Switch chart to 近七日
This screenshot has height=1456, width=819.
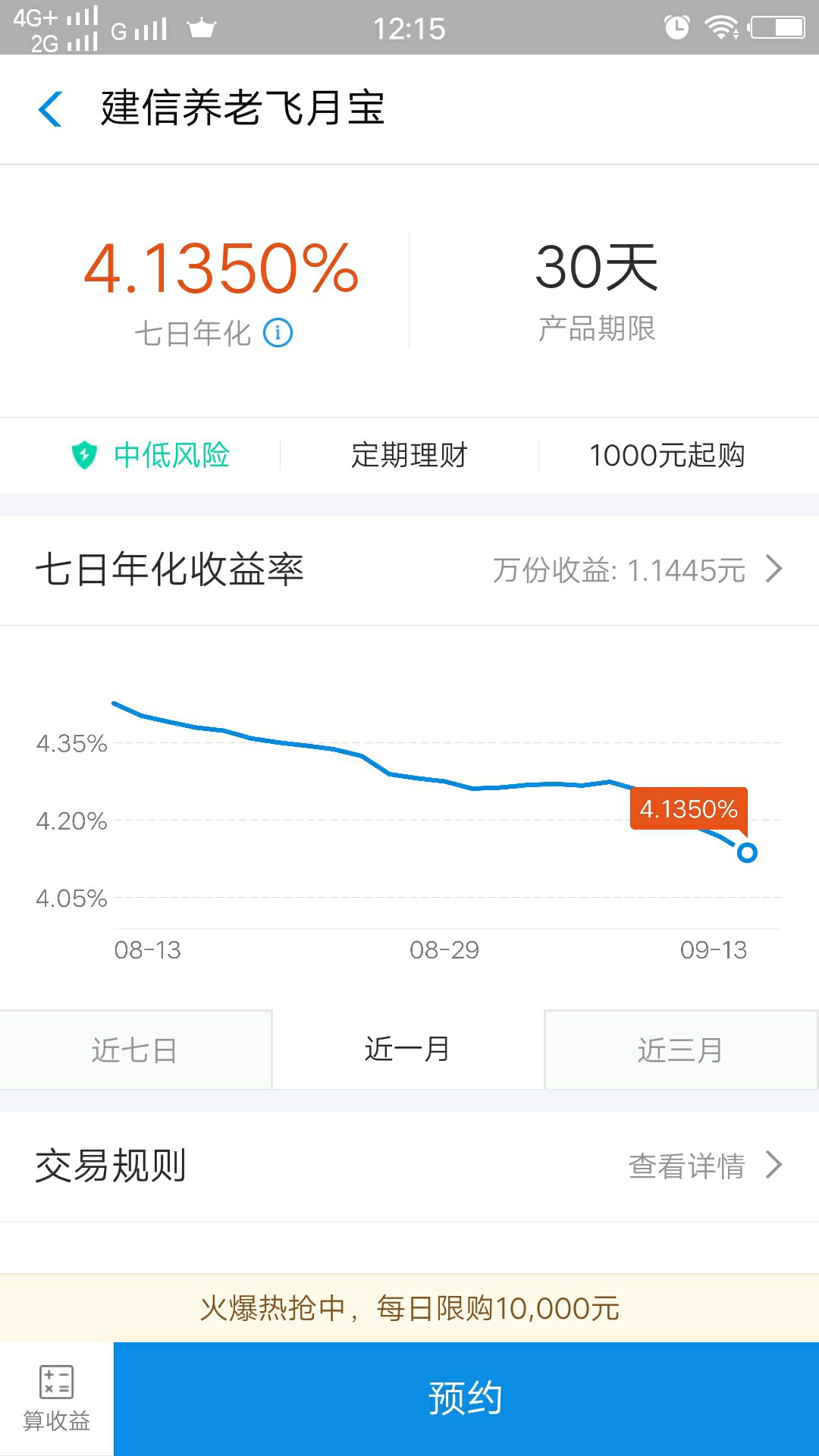click(x=136, y=1050)
